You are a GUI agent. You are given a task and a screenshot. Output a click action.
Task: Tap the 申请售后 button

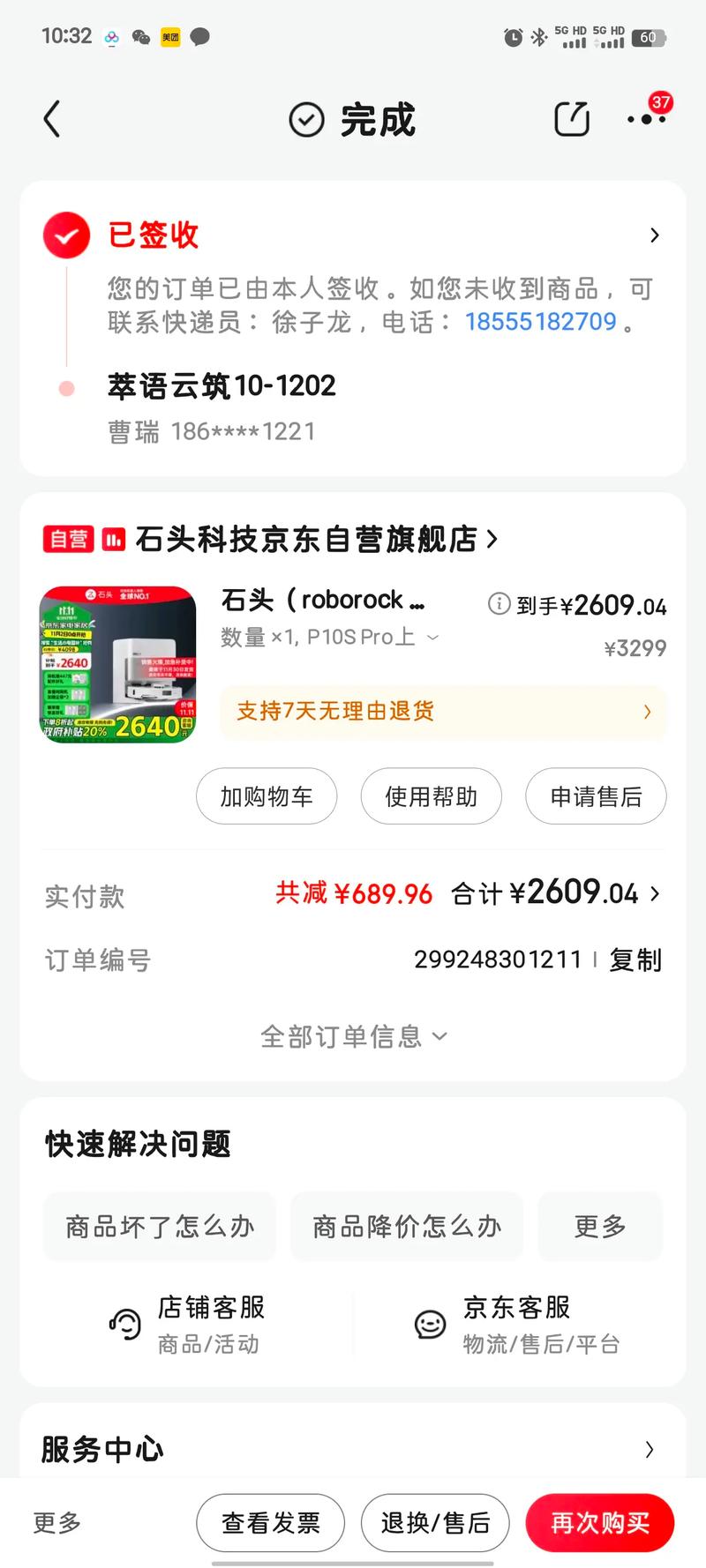coord(596,795)
